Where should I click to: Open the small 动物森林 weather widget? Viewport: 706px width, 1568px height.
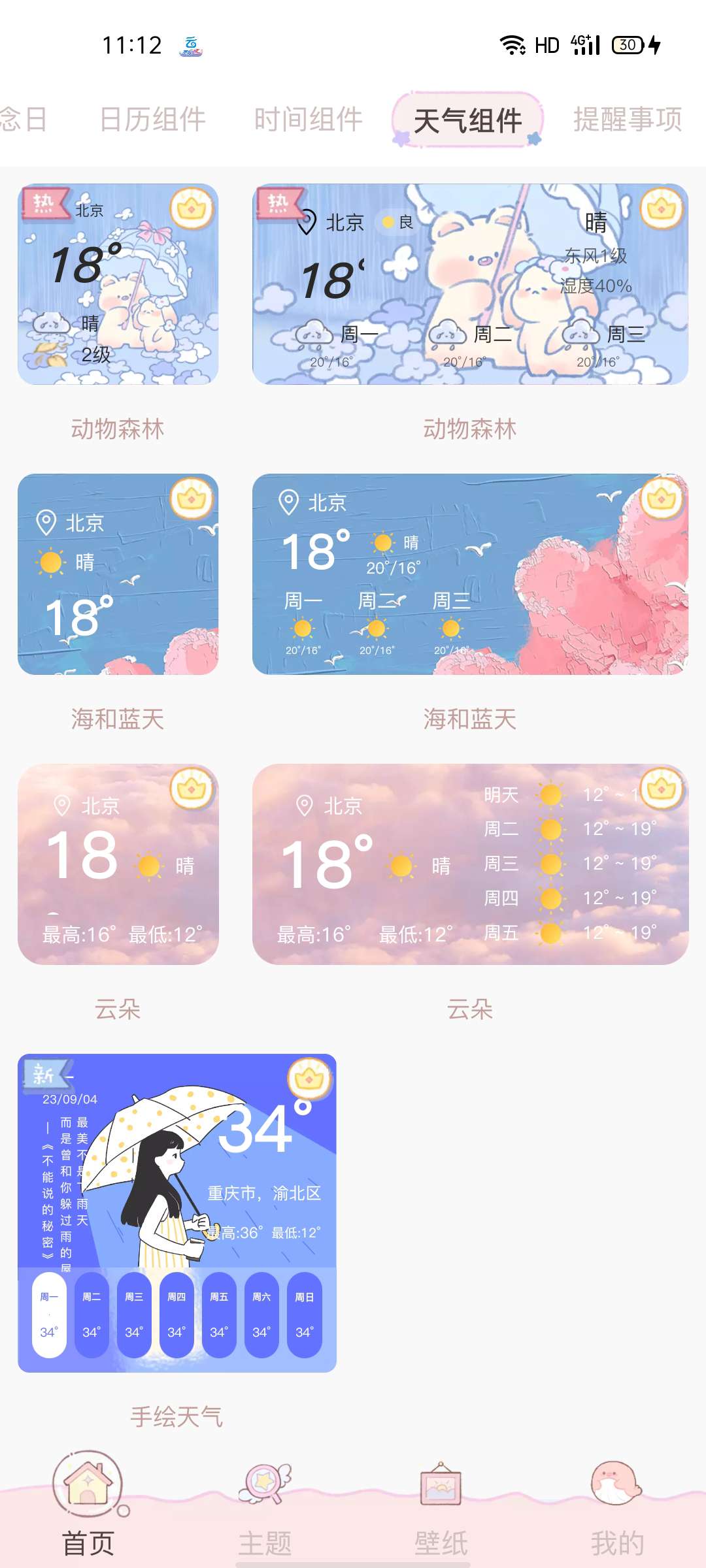click(118, 284)
